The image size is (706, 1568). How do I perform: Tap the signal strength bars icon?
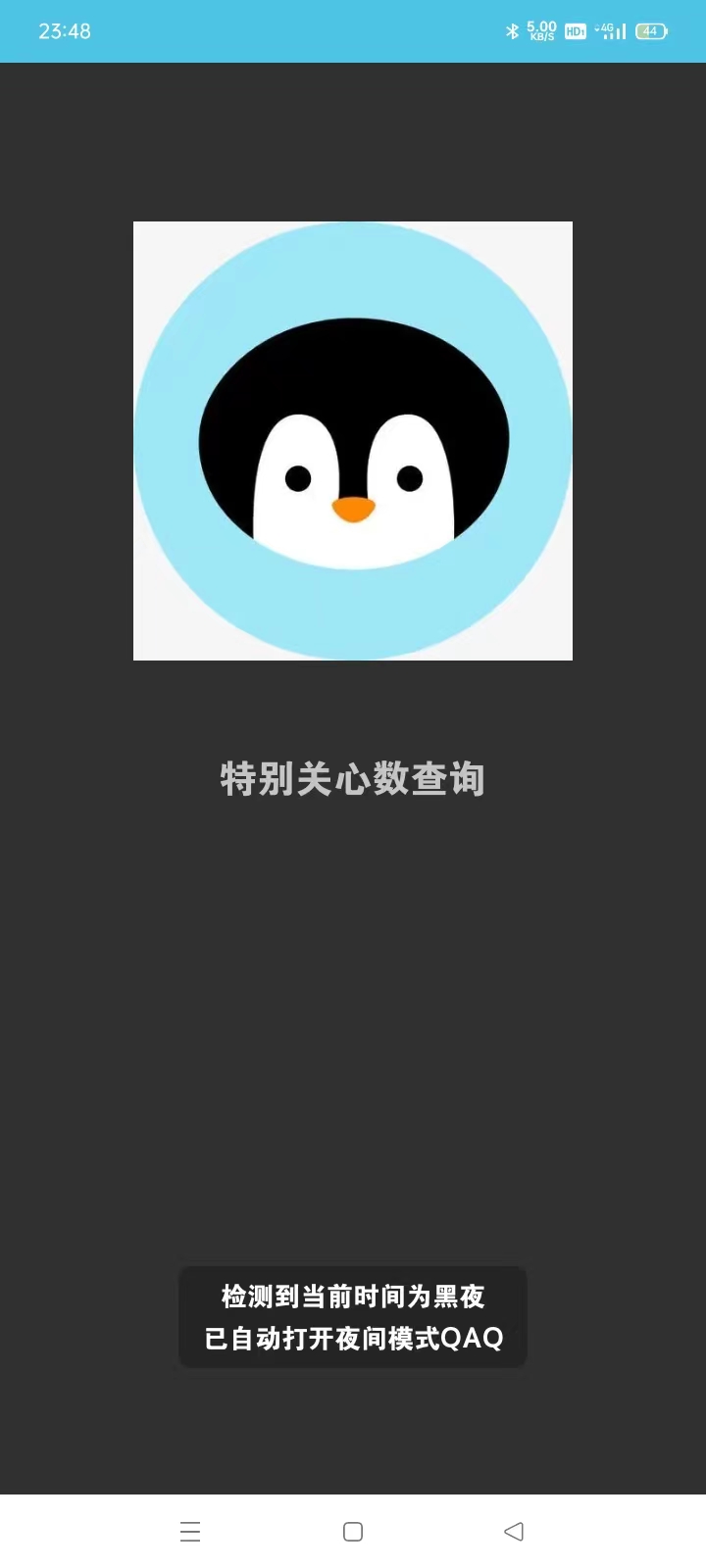click(619, 30)
